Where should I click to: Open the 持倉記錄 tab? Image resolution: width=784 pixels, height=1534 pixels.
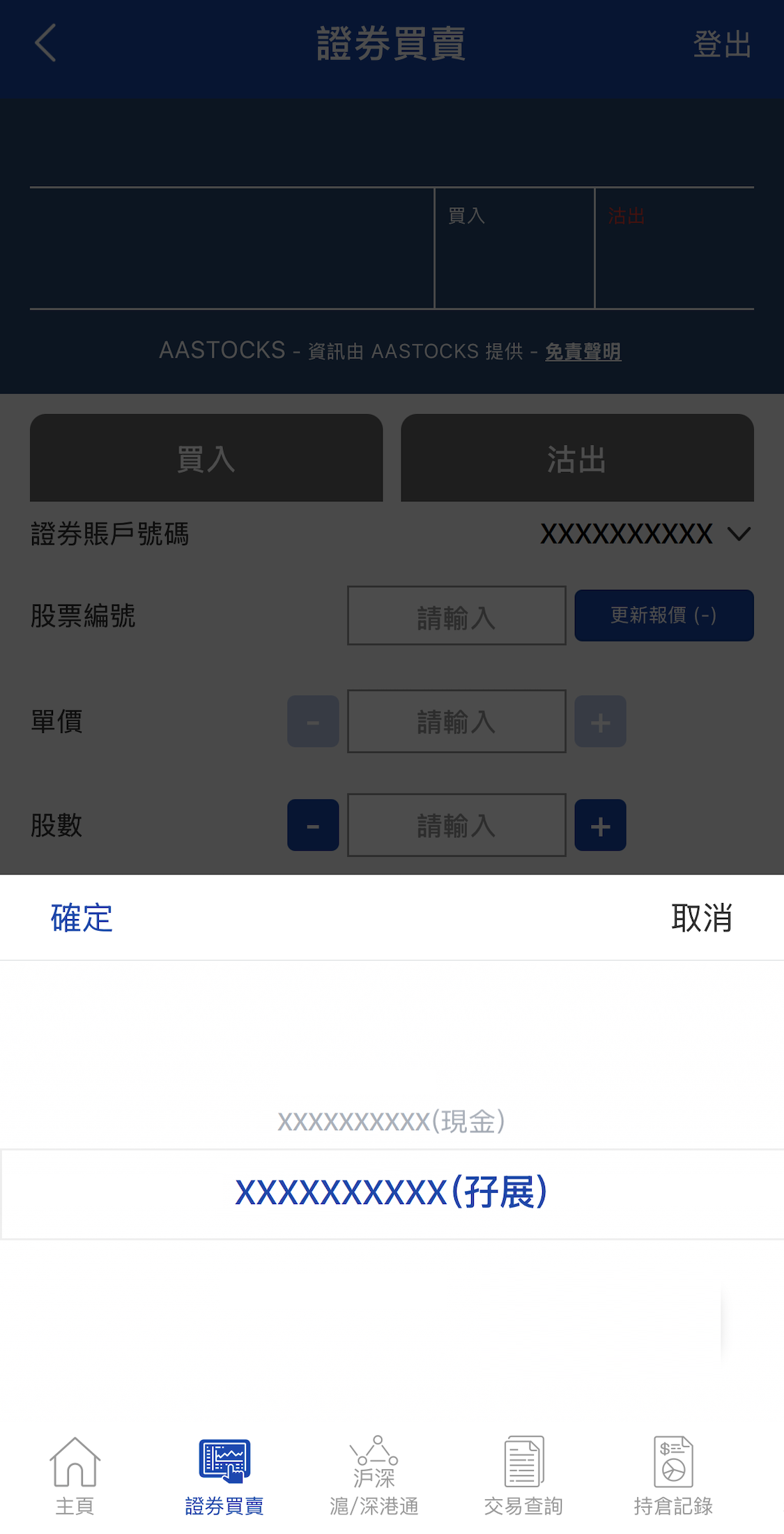[672, 1475]
